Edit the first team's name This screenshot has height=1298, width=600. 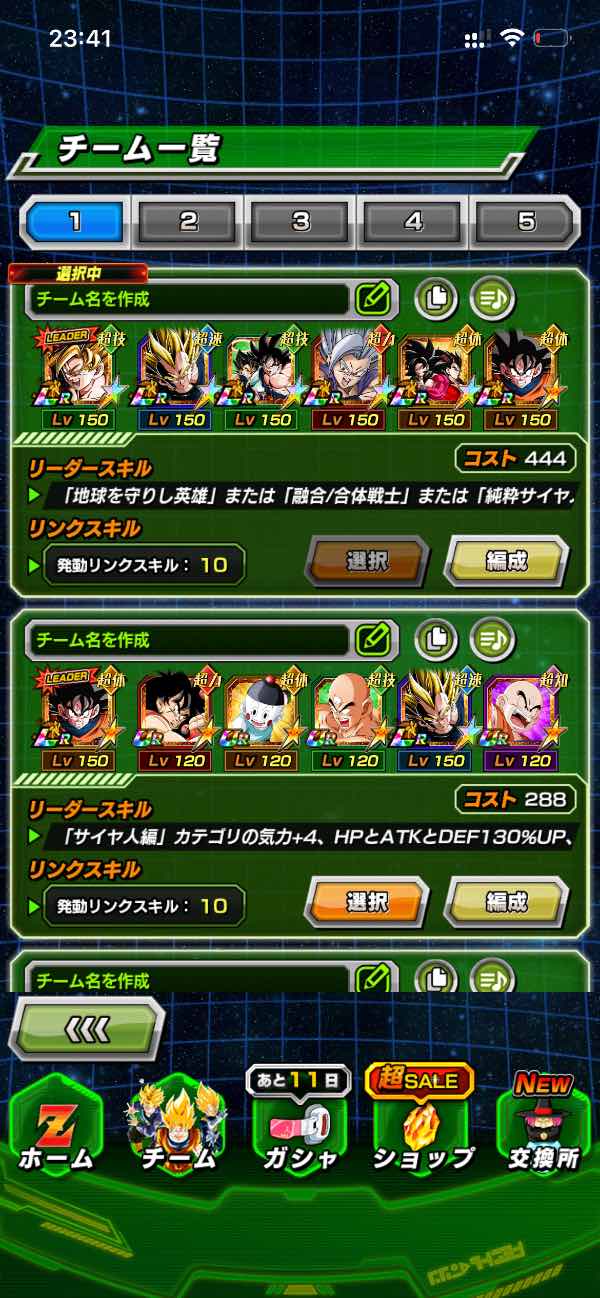pos(373,298)
